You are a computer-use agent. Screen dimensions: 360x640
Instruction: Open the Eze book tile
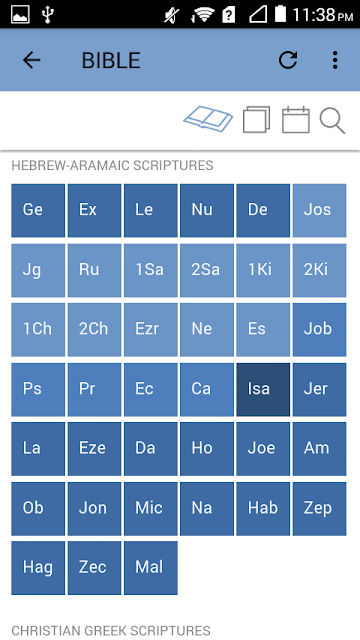[x=94, y=449]
